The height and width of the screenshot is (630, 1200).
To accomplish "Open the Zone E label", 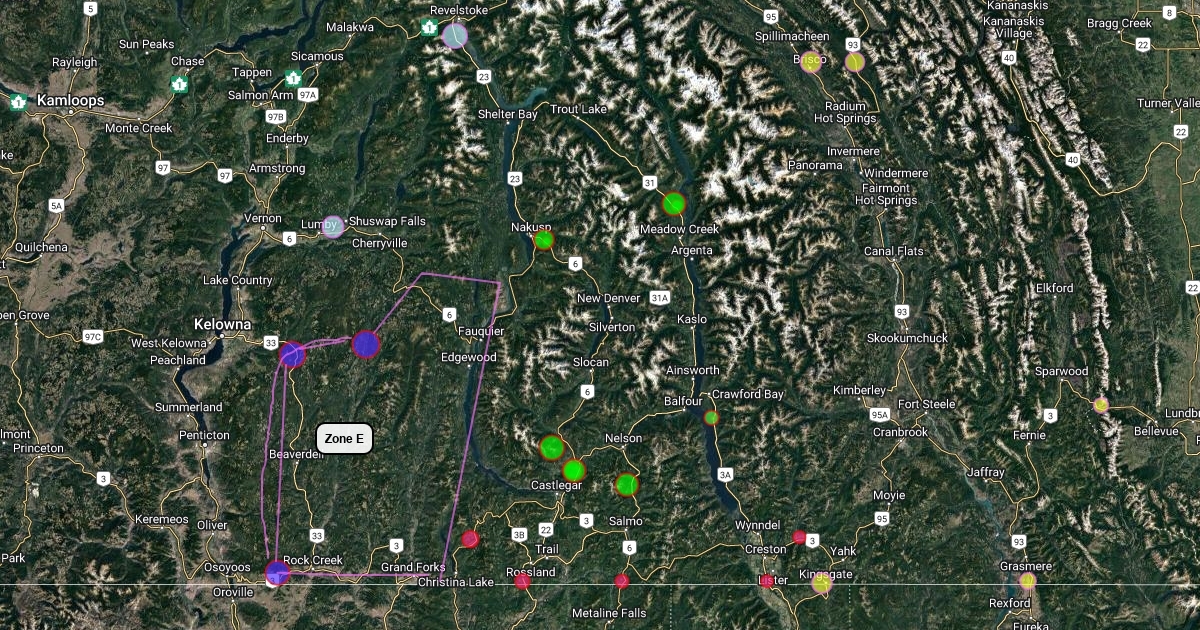I will 345,439.
